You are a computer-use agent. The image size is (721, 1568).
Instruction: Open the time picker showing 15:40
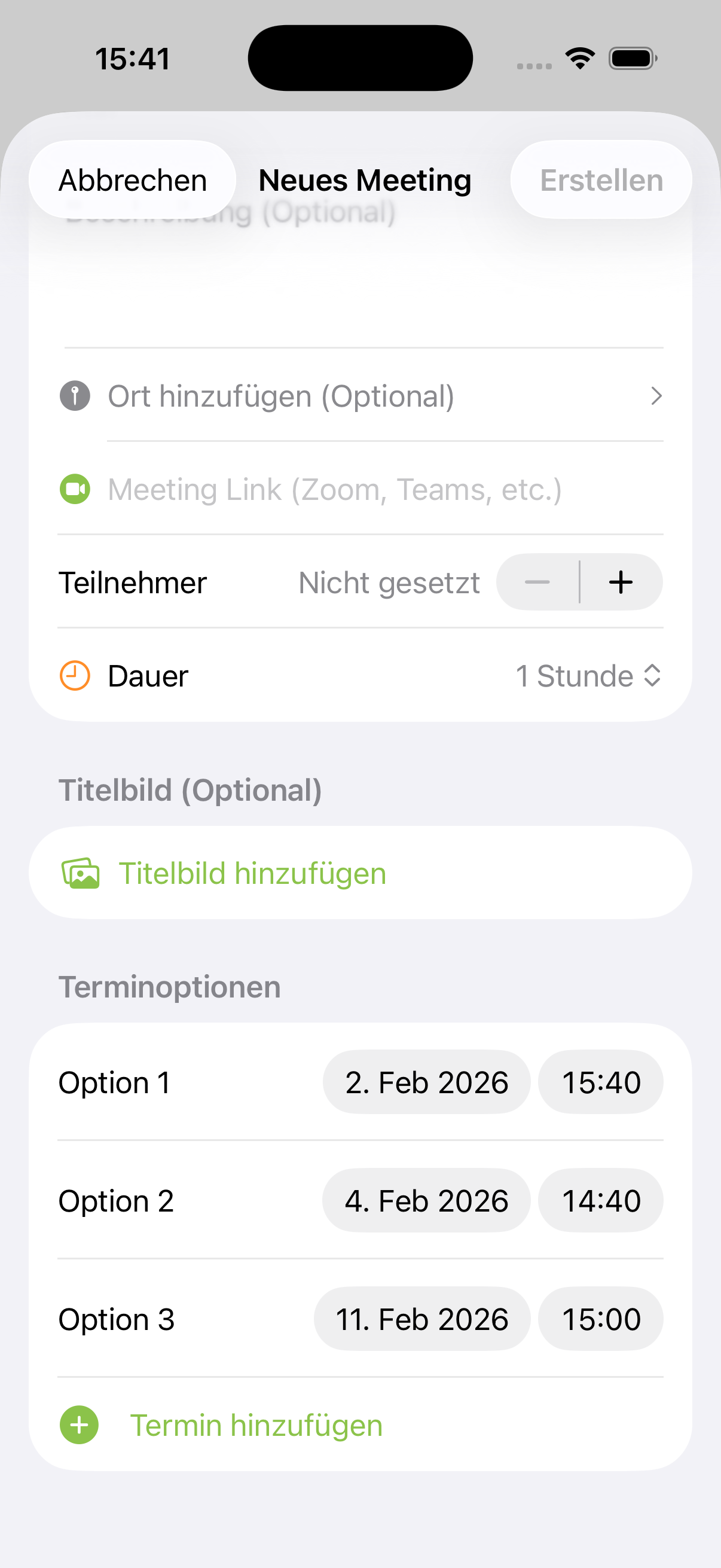pos(600,1082)
